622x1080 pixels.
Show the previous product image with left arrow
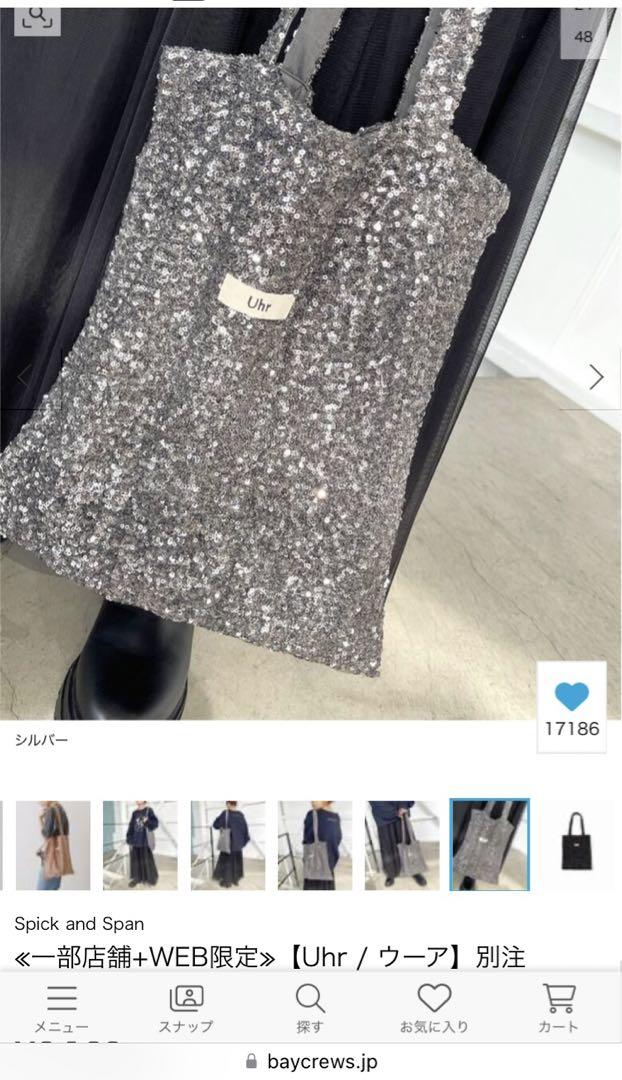coord(24,377)
